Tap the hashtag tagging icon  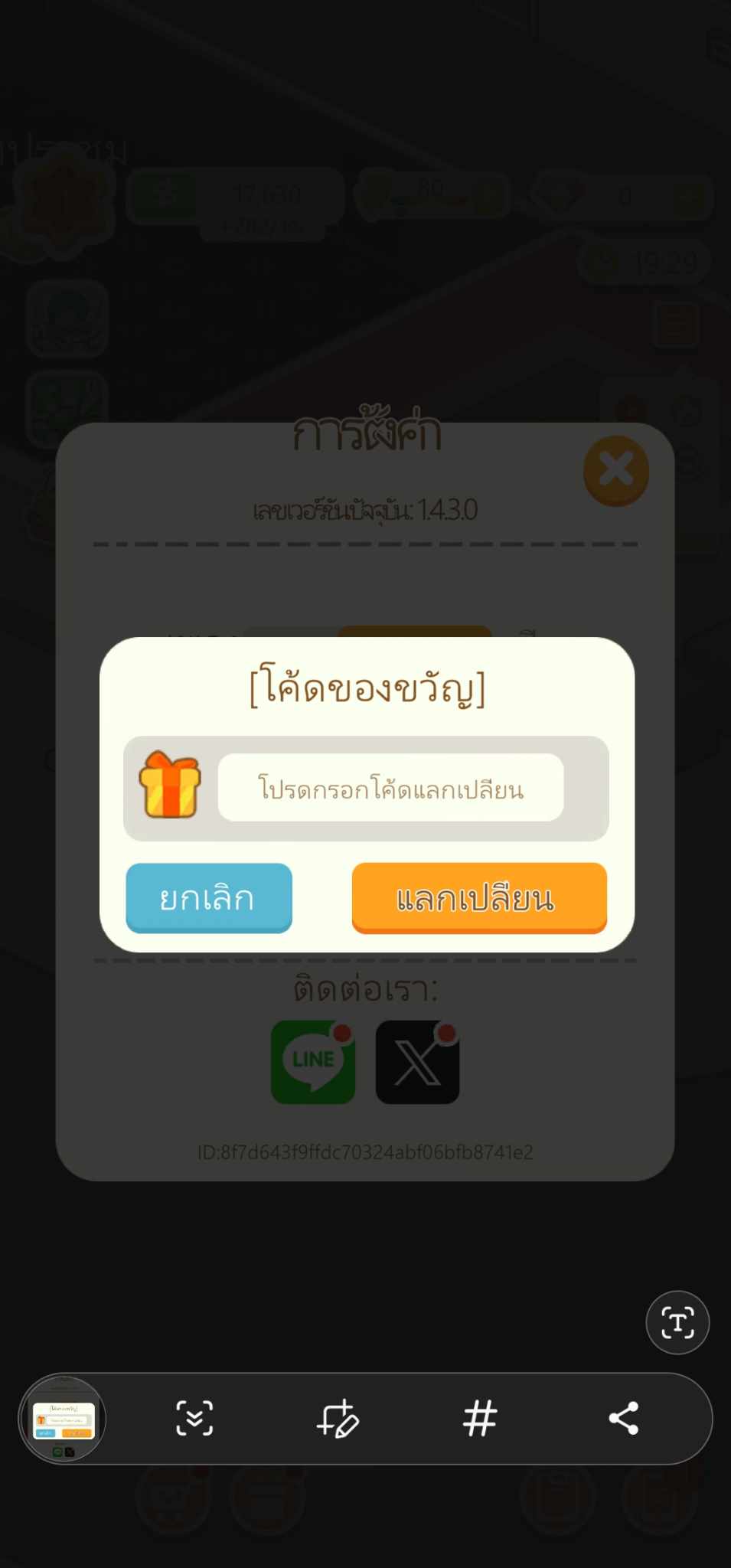481,1419
